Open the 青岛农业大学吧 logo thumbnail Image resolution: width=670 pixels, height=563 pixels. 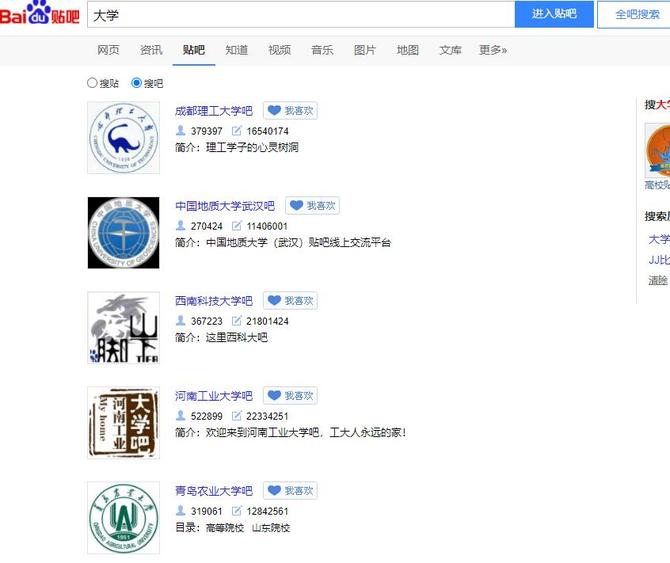point(123,517)
